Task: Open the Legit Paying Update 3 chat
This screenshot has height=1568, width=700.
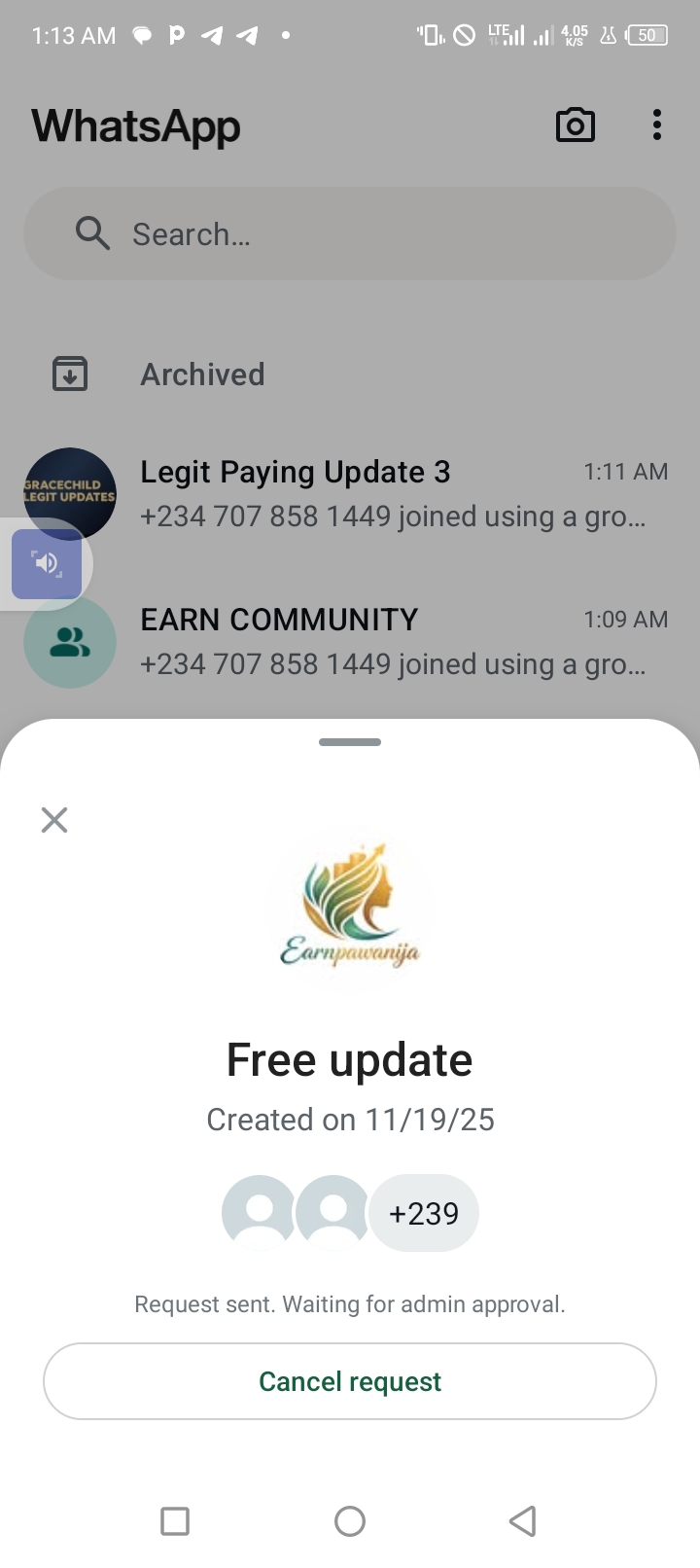Action: tap(389, 493)
